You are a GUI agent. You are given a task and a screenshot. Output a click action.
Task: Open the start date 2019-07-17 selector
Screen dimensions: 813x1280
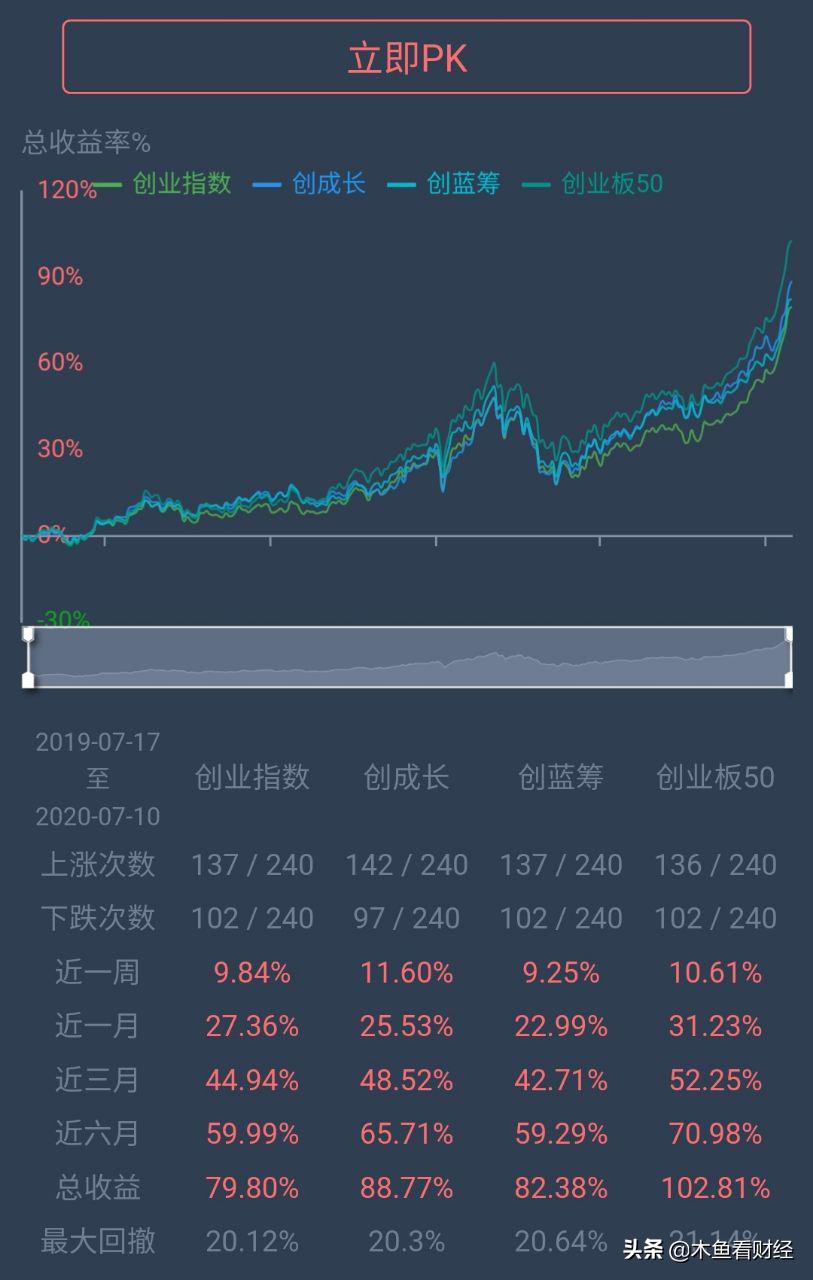[x=98, y=742]
